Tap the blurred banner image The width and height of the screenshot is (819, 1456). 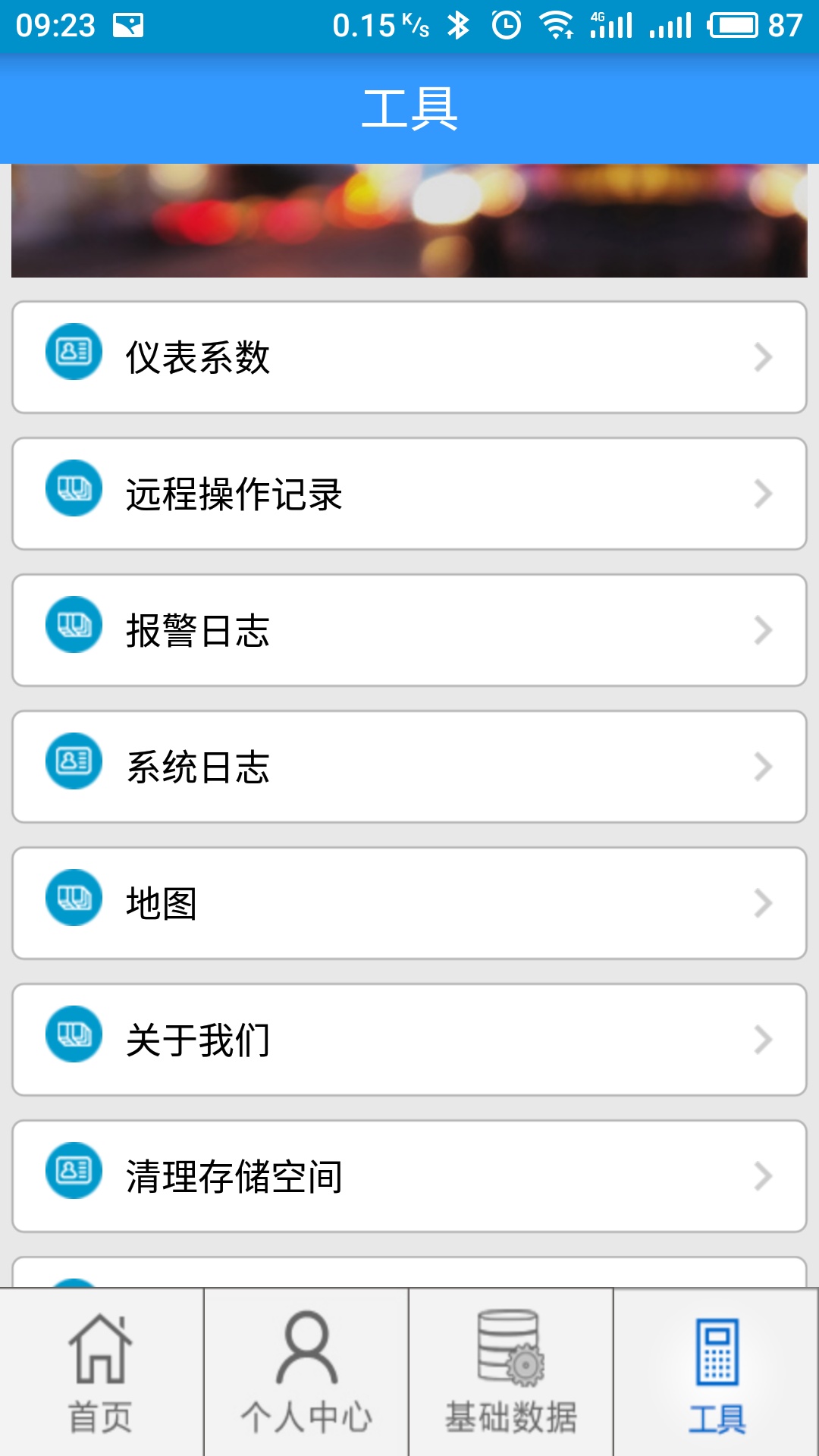(409, 220)
